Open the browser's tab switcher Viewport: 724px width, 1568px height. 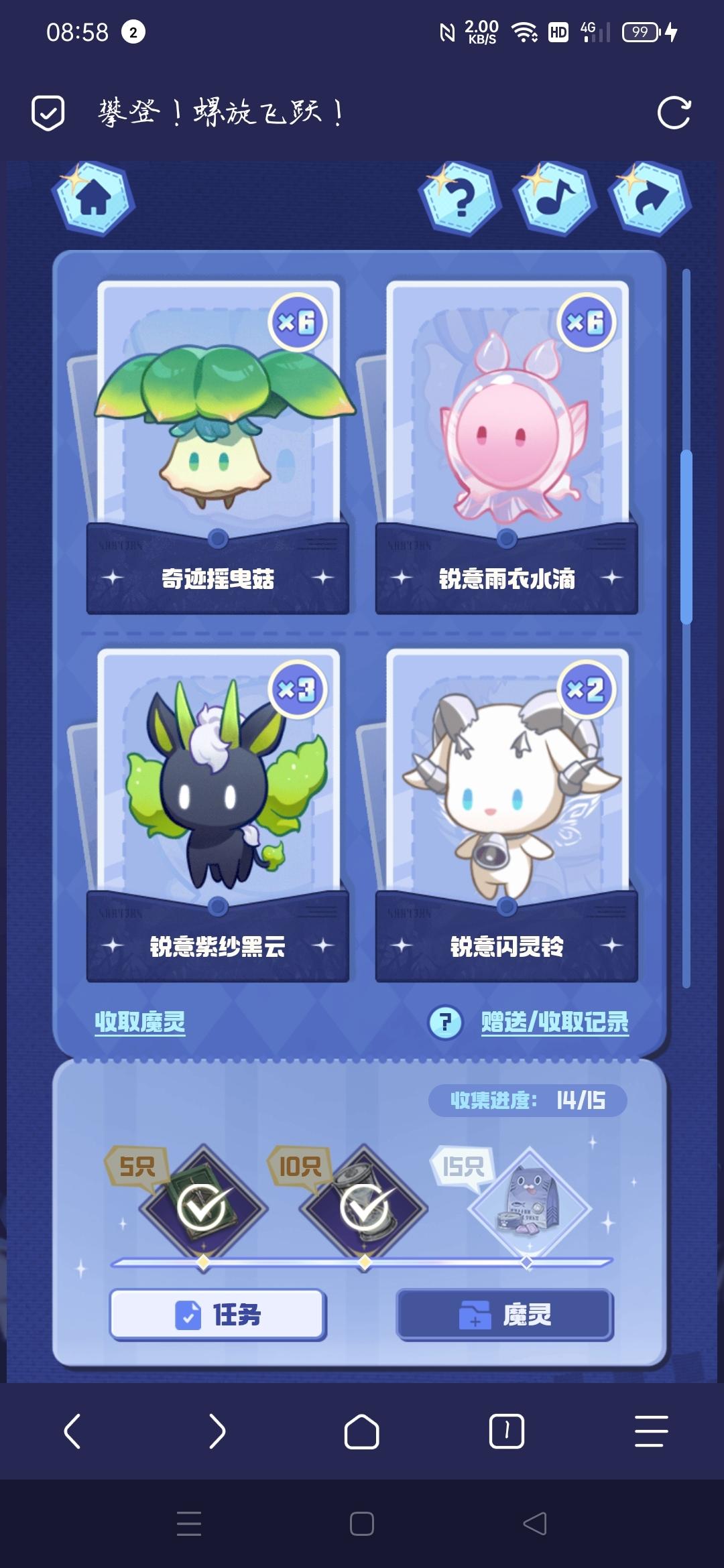click(506, 1431)
